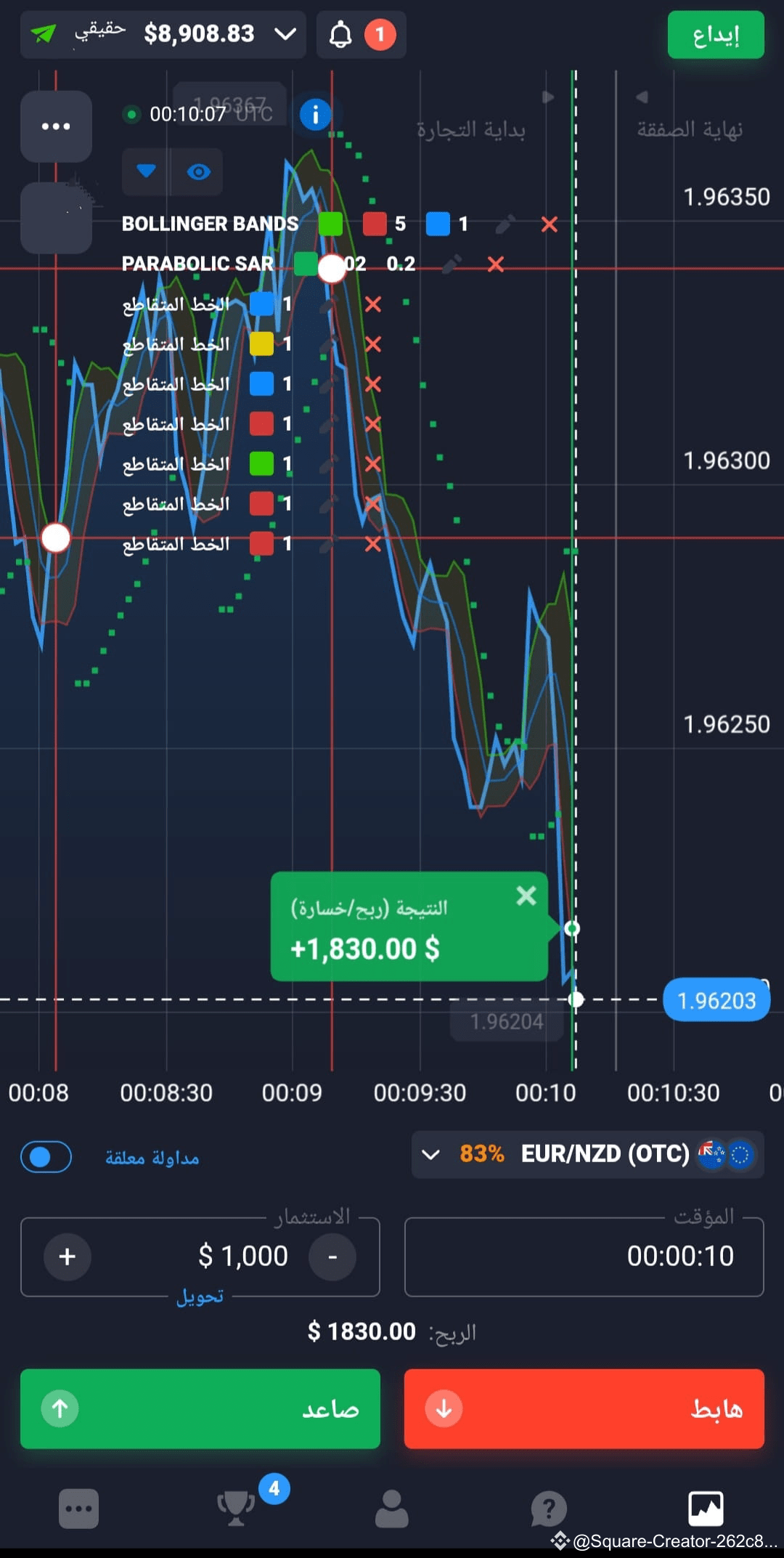Open the EUR/NZD (OTC) asset selector
The width and height of the screenshot is (784, 1558).
(587, 1154)
